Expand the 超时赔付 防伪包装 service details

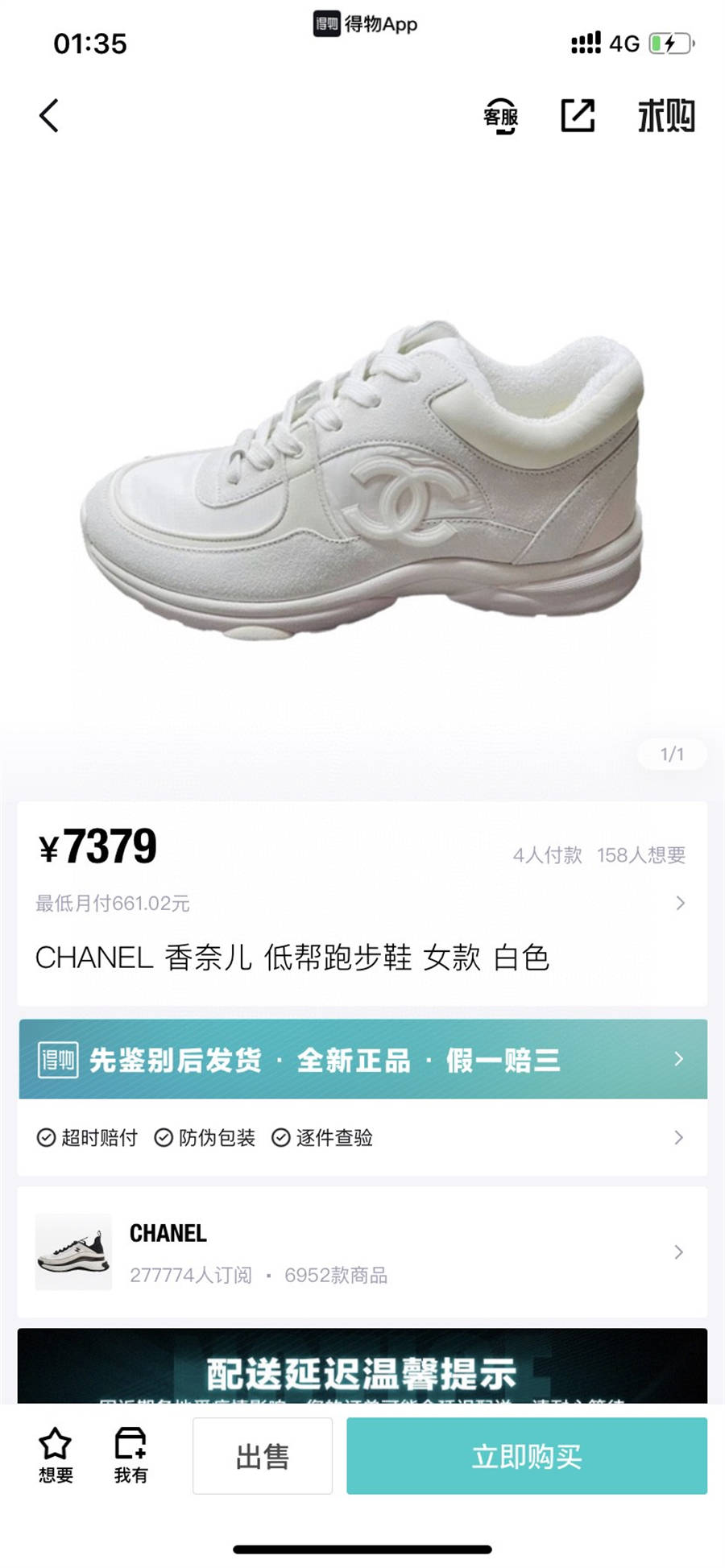tap(362, 1137)
